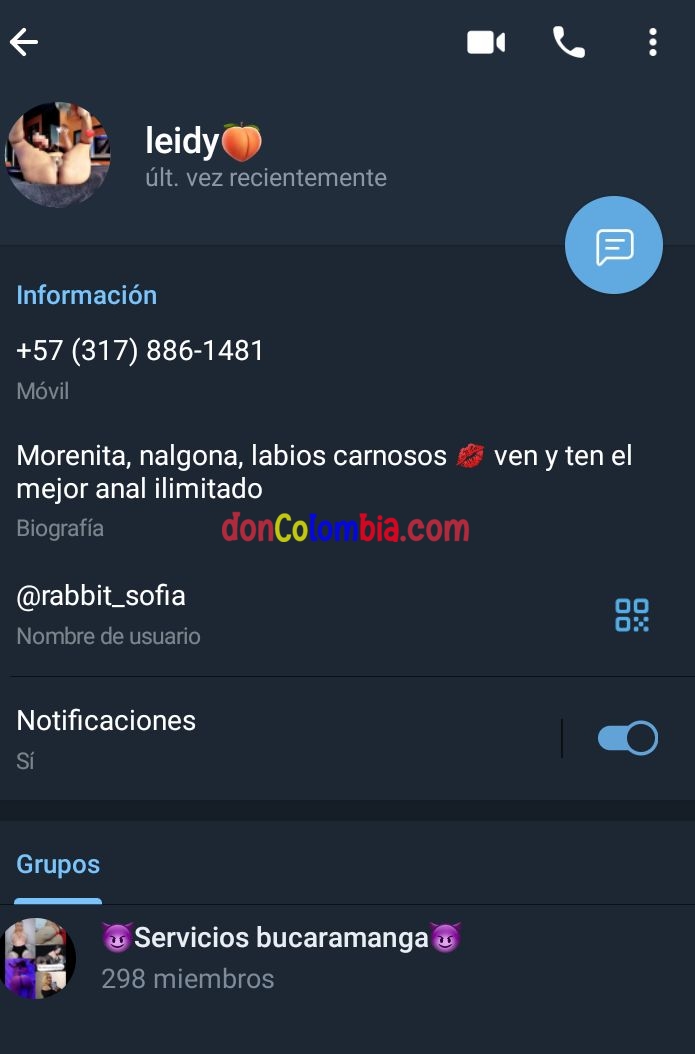Select the Grupos tab

click(x=58, y=865)
